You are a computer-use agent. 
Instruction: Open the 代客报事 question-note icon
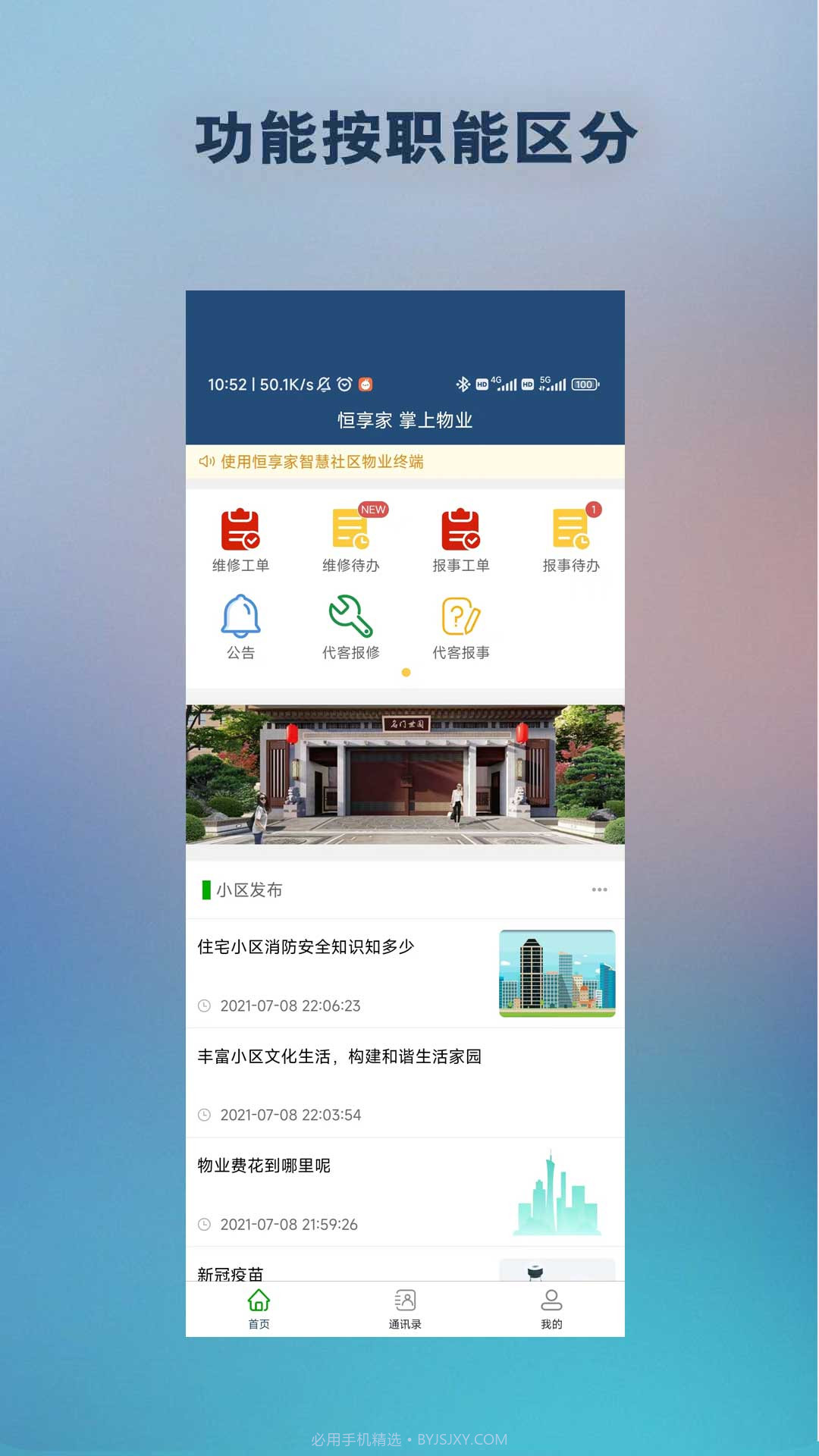(x=460, y=622)
